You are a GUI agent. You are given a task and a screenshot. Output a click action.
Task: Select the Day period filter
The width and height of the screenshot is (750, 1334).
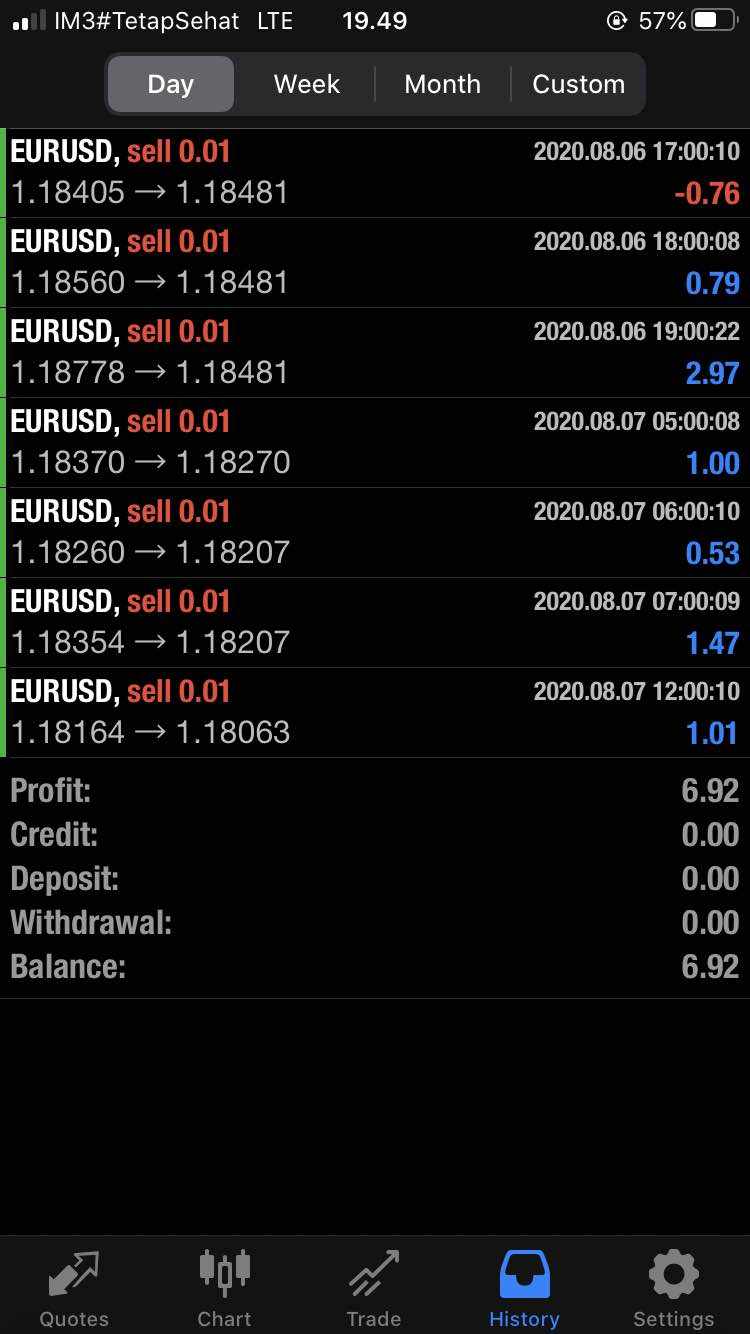click(x=170, y=84)
